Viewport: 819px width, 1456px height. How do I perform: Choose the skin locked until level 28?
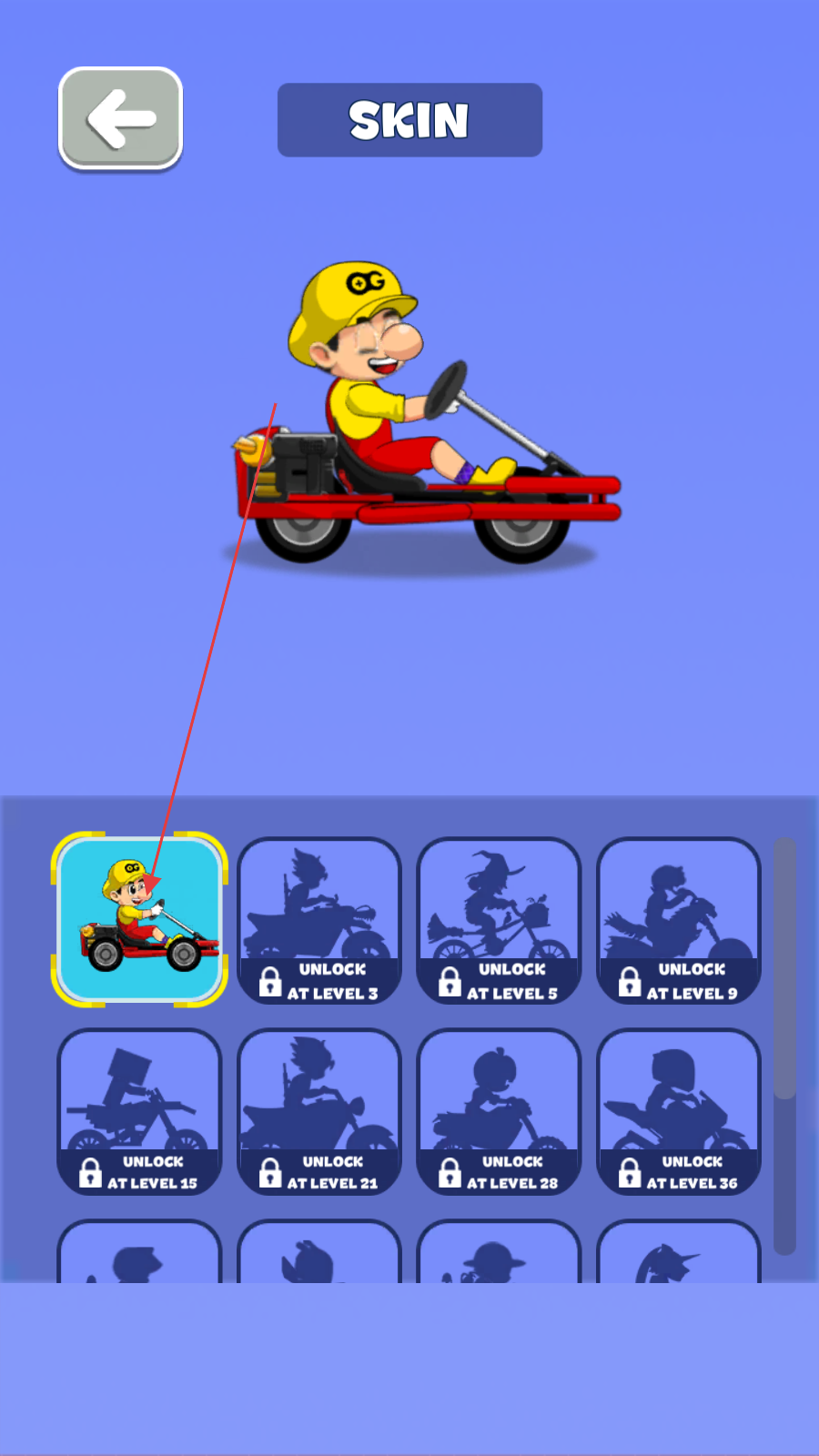pos(499,1112)
